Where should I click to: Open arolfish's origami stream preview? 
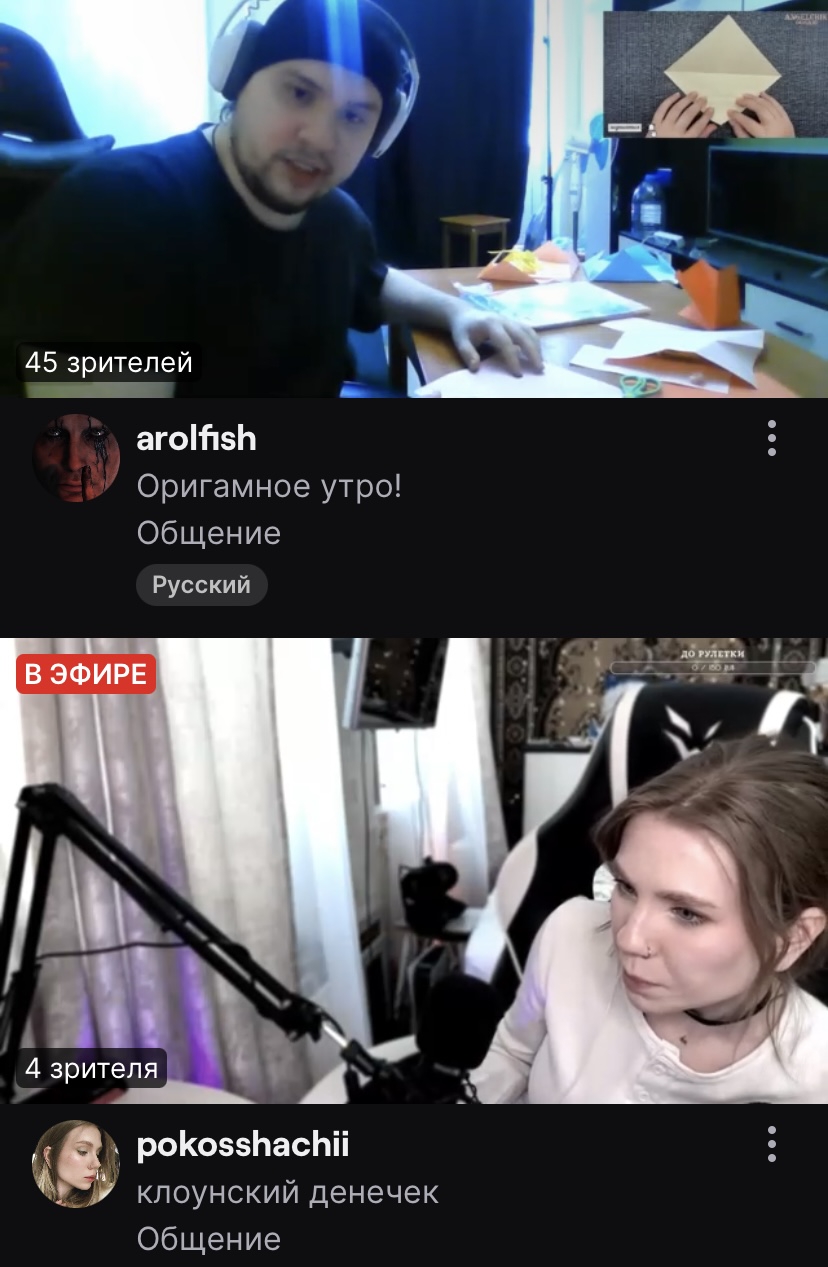pos(414,200)
